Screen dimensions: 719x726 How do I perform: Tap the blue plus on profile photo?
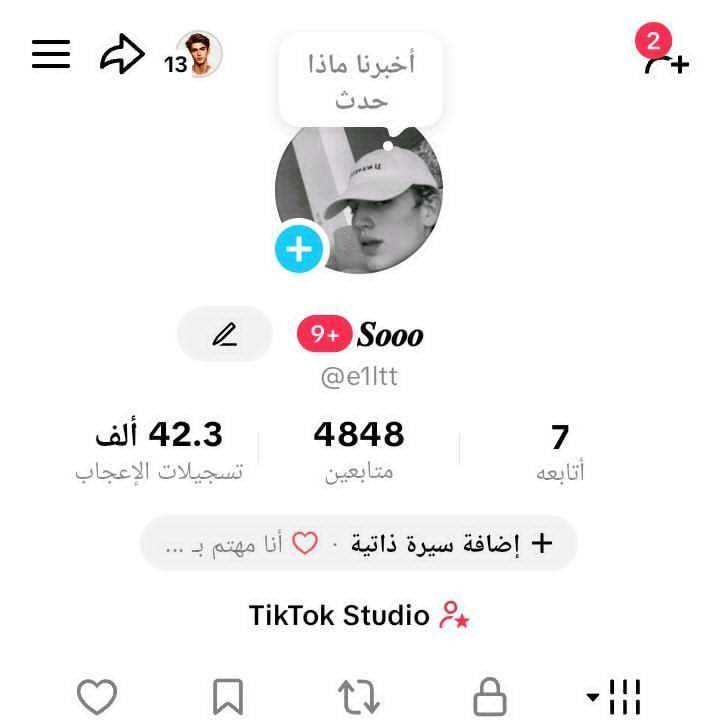coord(299,248)
